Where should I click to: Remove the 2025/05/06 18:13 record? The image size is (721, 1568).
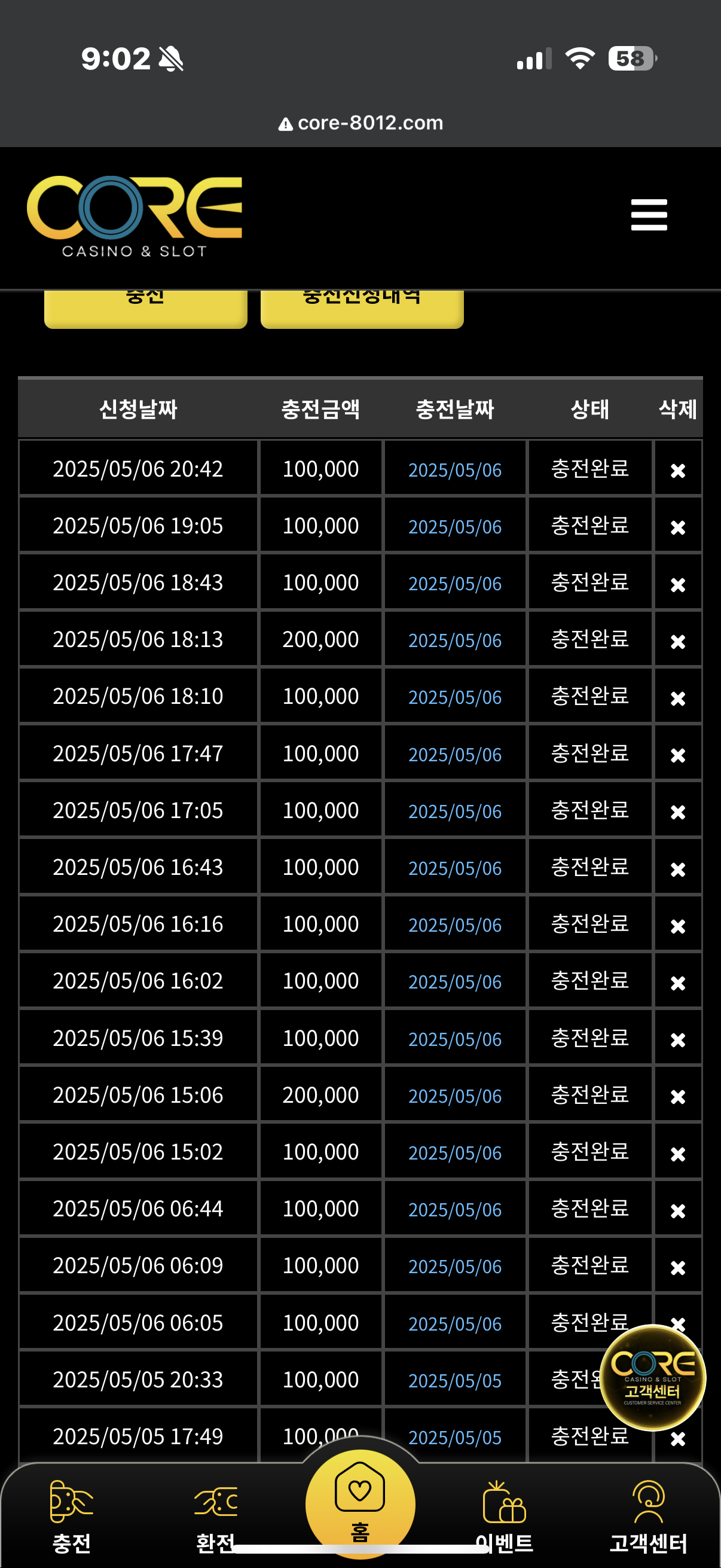click(x=677, y=640)
